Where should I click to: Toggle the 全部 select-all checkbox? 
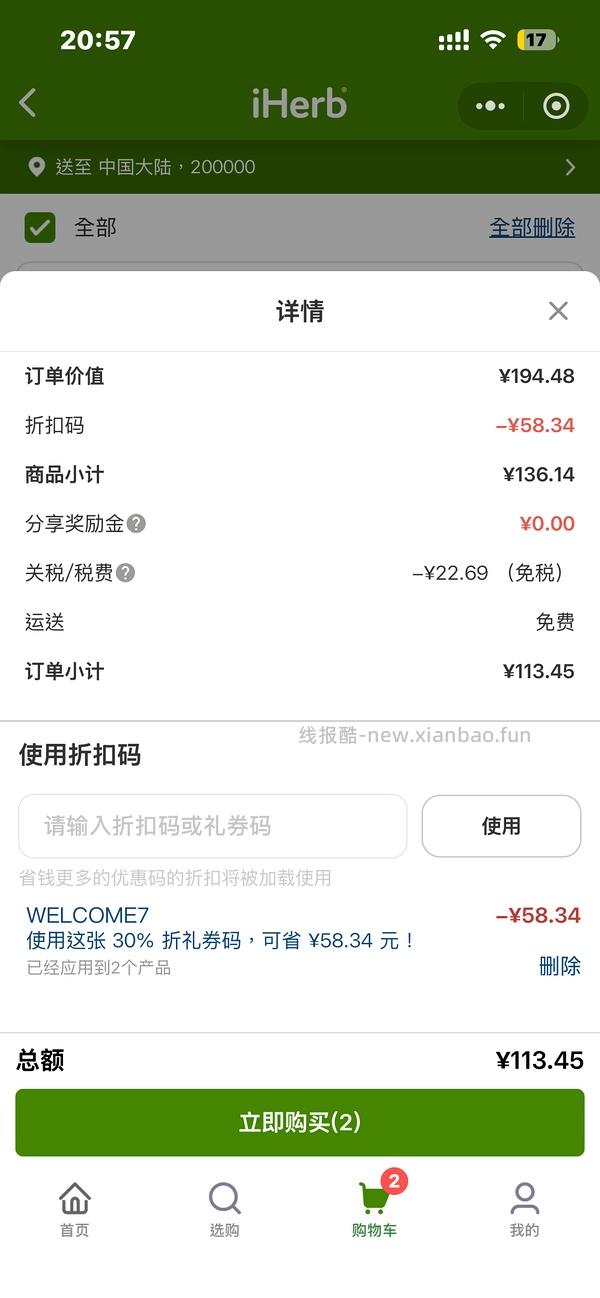40,228
